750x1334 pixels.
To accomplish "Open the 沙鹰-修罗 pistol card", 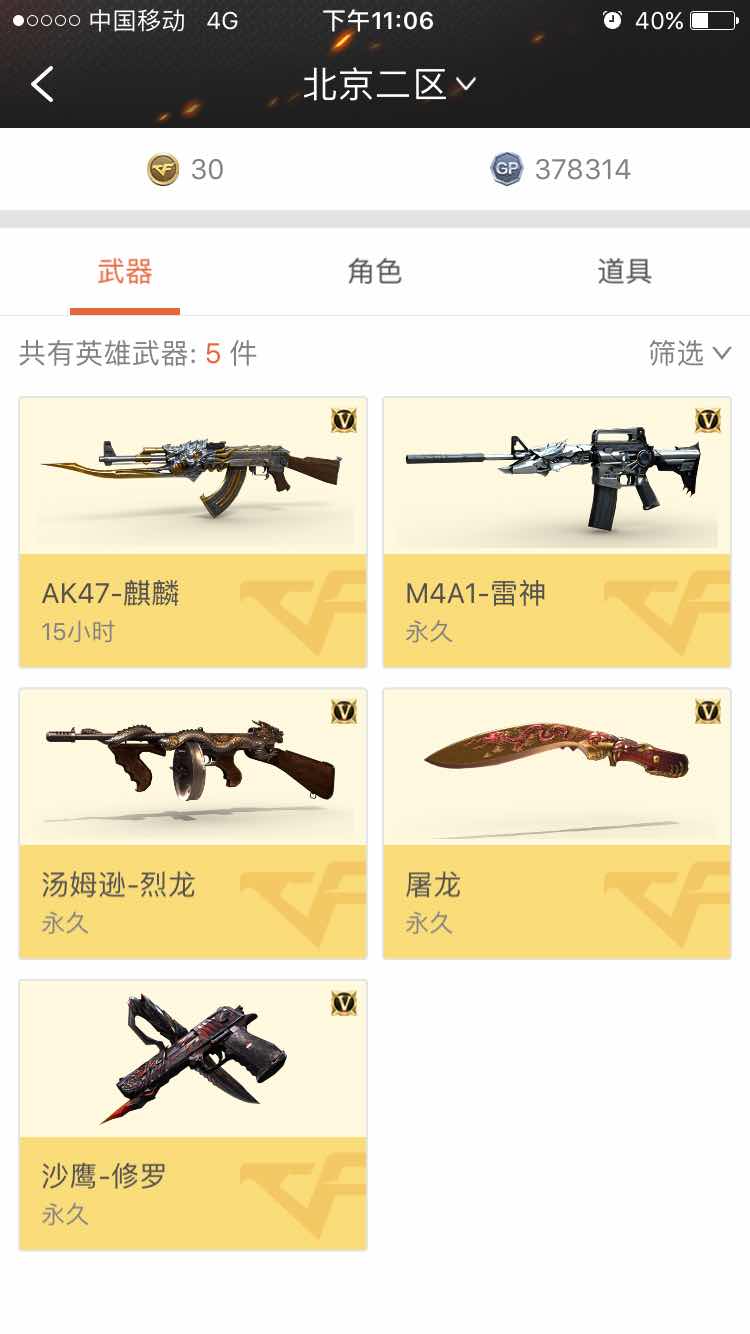I will [193, 1115].
